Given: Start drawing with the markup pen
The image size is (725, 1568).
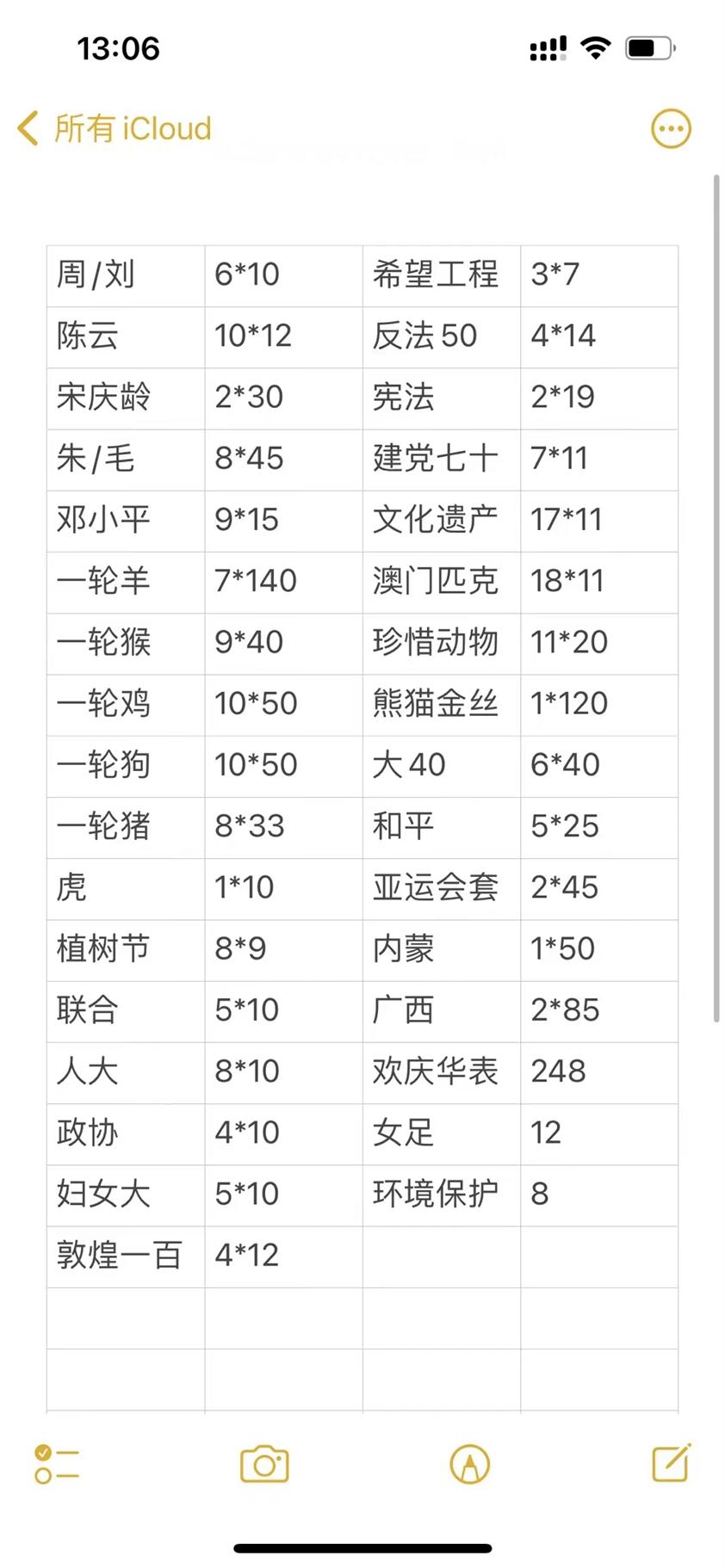Looking at the screenshot, I should (469, 1464).
